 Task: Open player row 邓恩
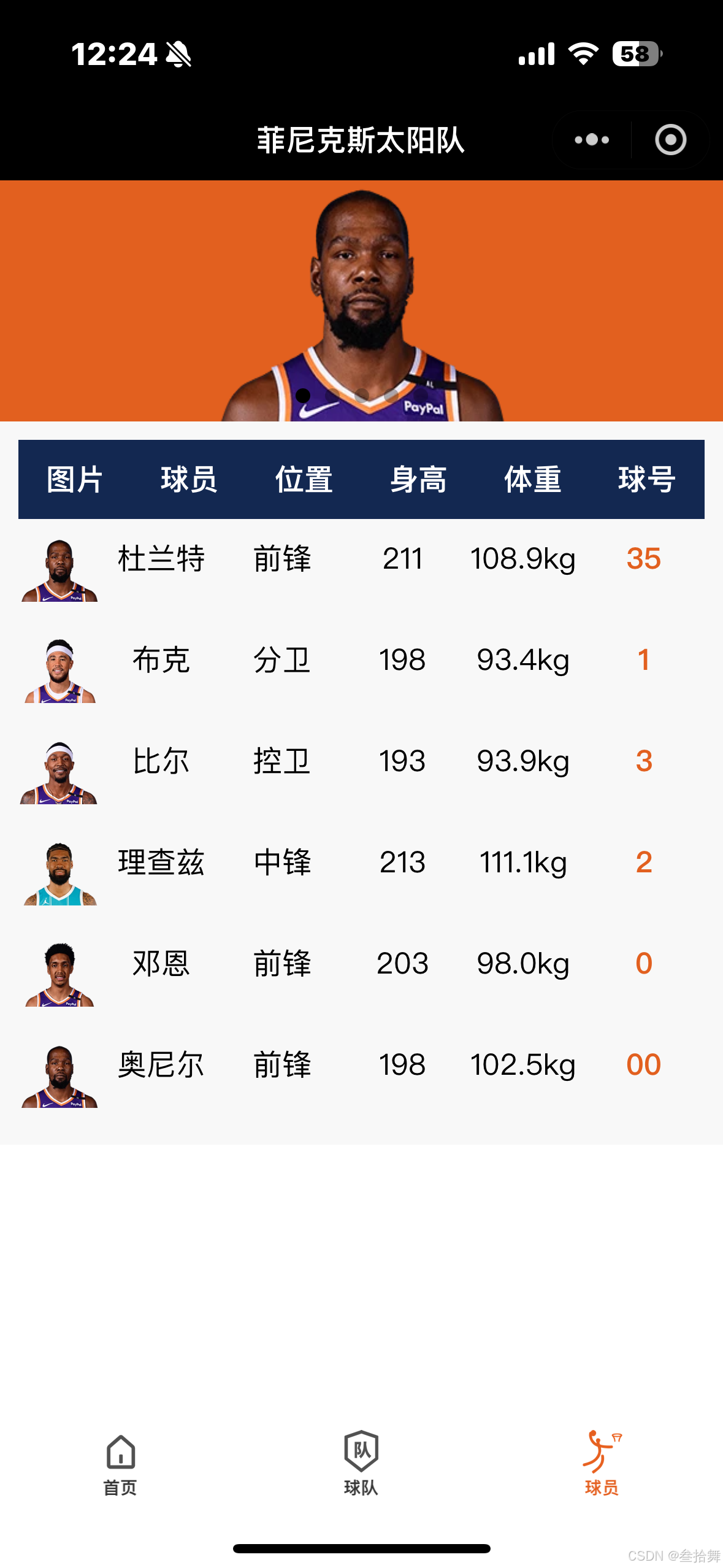point(361,964)
